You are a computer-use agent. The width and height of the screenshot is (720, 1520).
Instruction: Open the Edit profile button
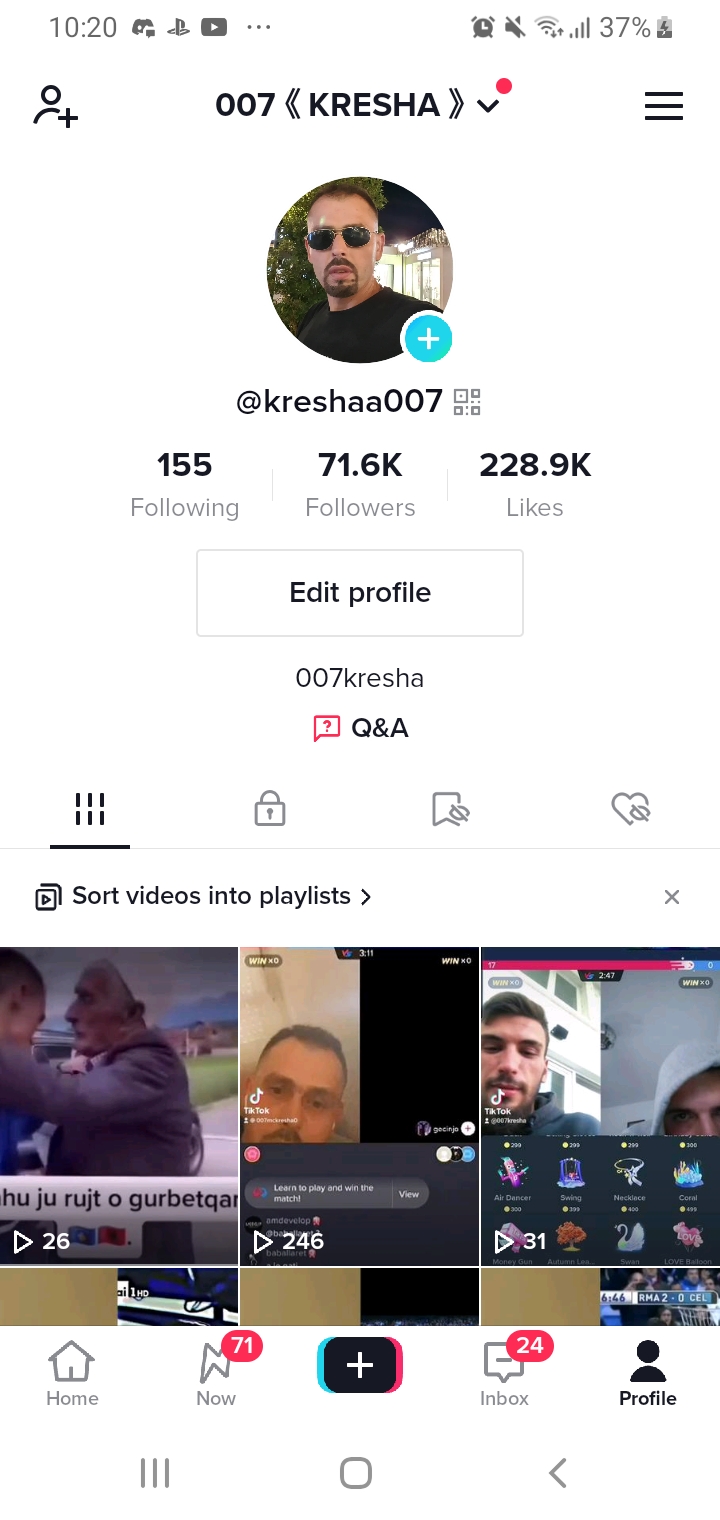pyautogui.click(x=360, y=593)
